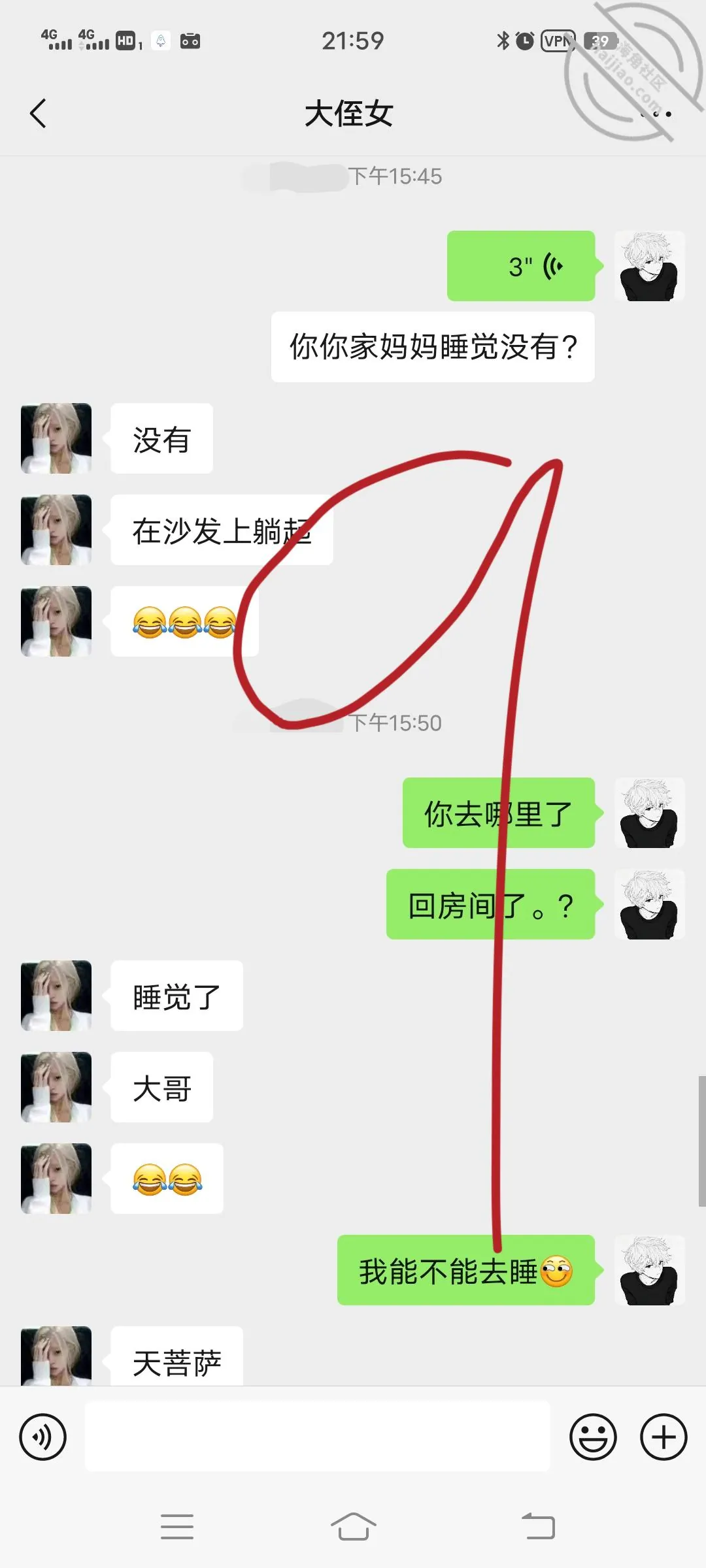Play the 3-second voice message

click(521, 266)
